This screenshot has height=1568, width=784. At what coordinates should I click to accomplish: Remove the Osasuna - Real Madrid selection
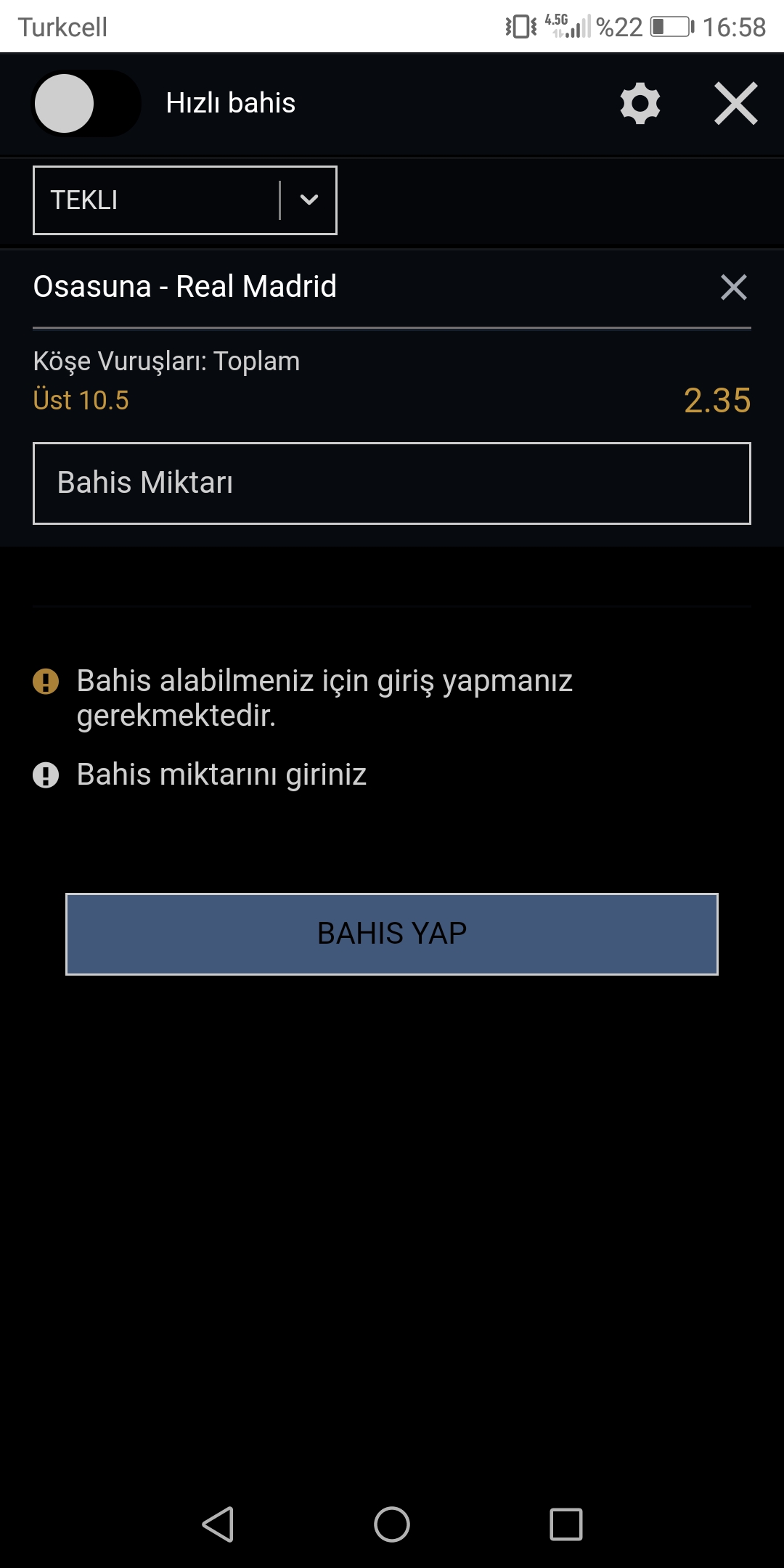pos(734,287)
